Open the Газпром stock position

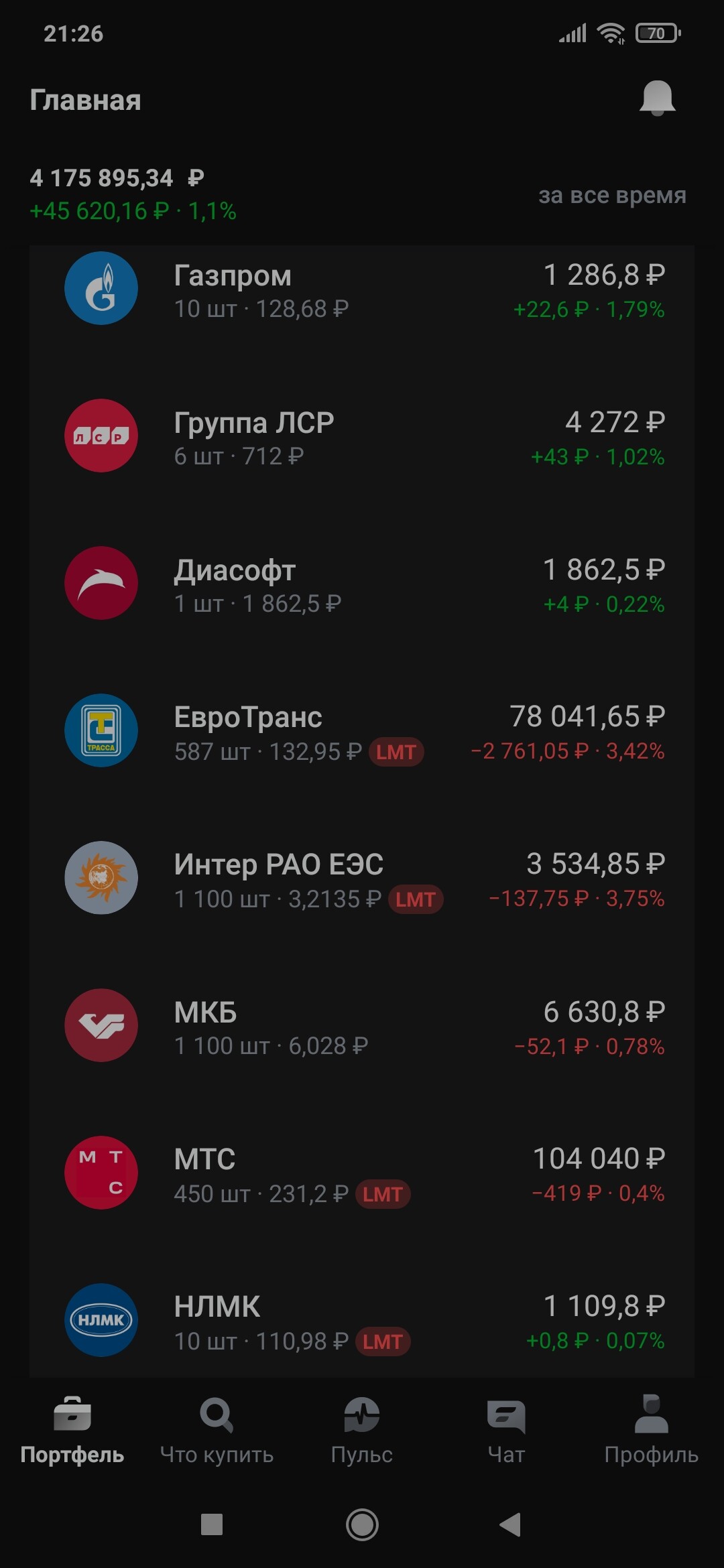coord(362,291)
